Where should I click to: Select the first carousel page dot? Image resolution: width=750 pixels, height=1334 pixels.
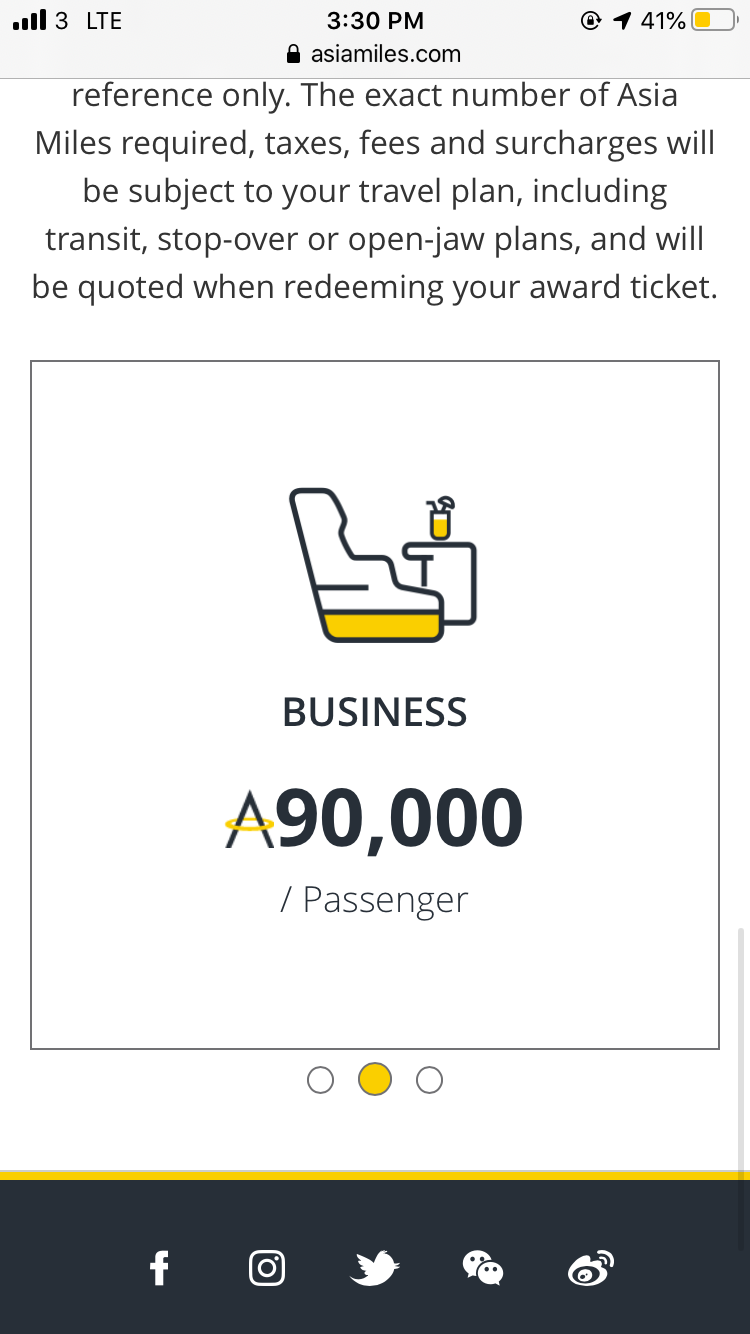pyautogui.click(x=320, y=1081)
